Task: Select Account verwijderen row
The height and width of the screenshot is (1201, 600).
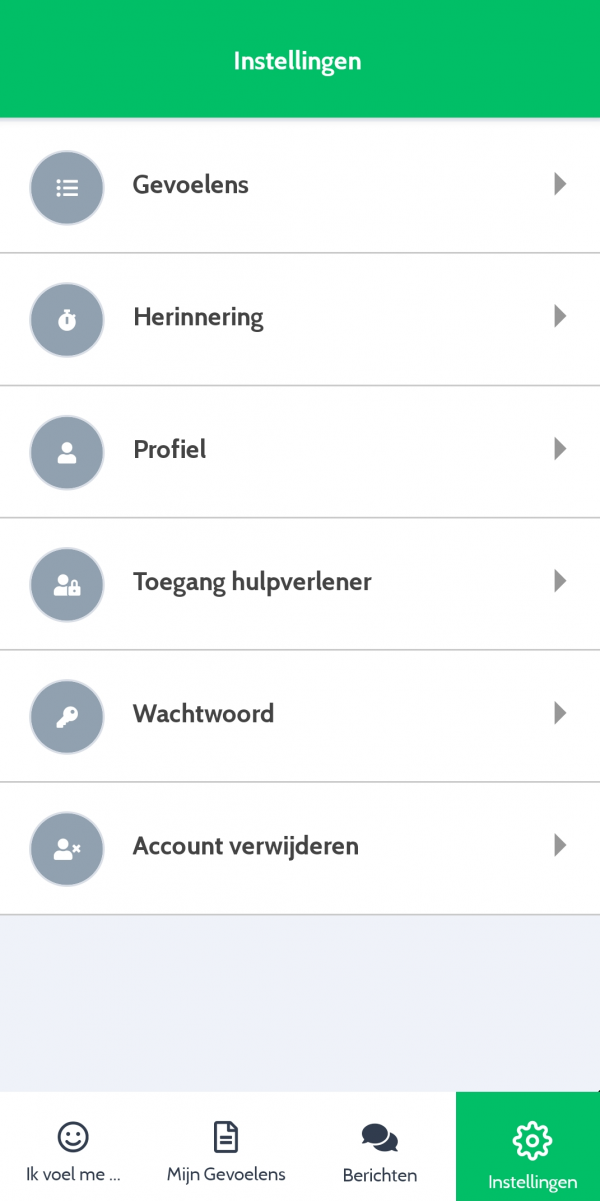Action: 300,847
